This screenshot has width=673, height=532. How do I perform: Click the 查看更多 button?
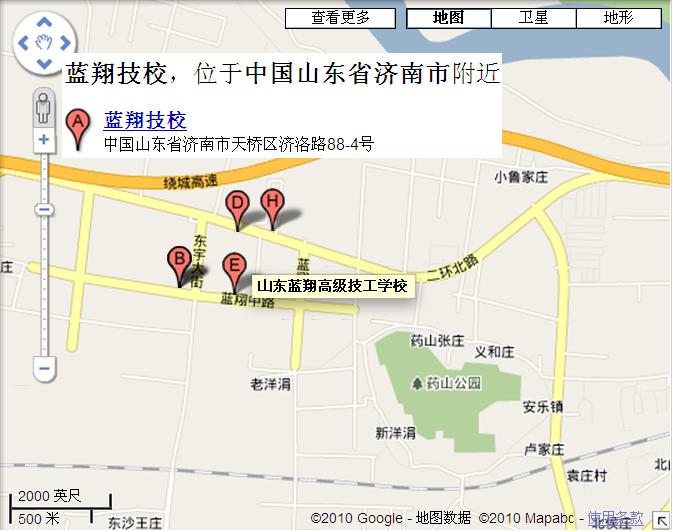[x=340, y=17]
